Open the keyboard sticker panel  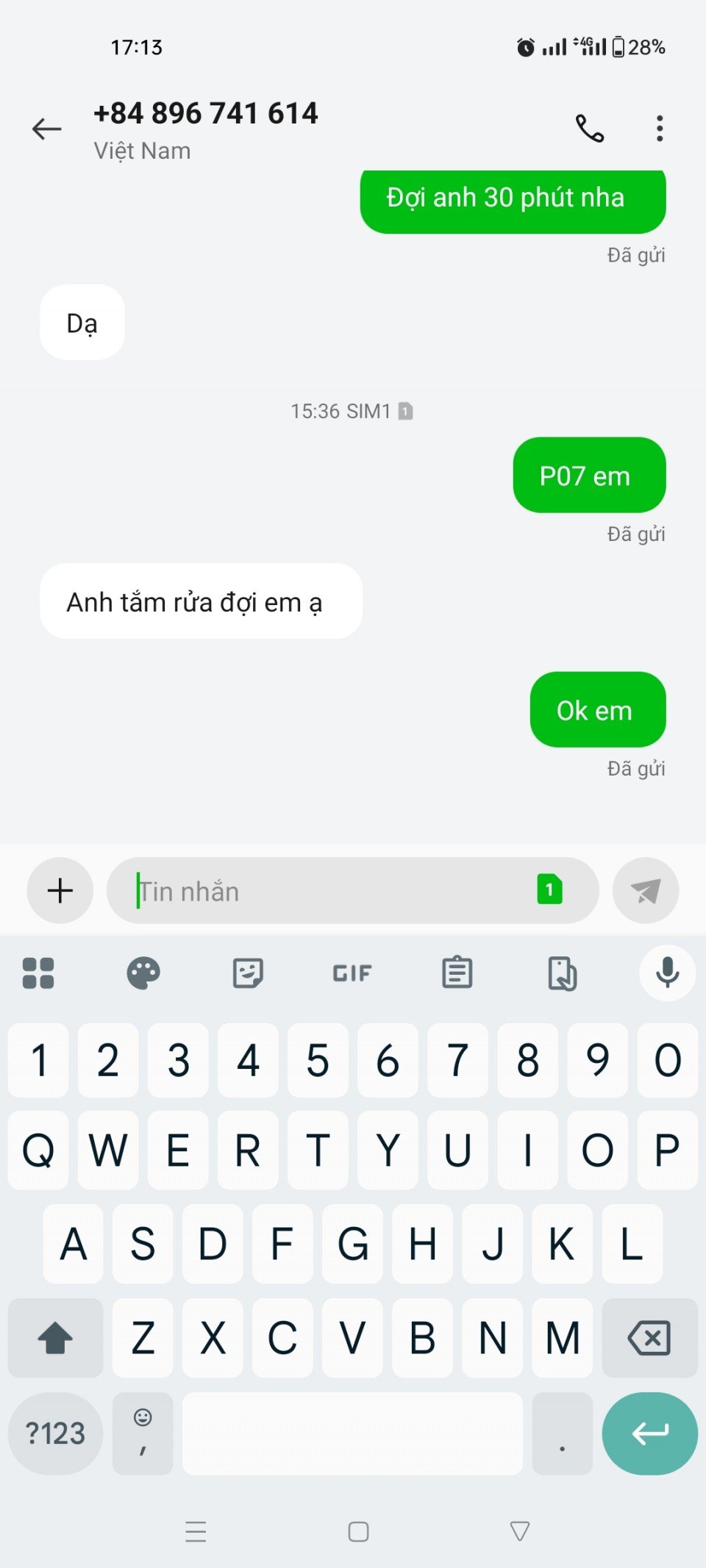(x=248, y=973)
